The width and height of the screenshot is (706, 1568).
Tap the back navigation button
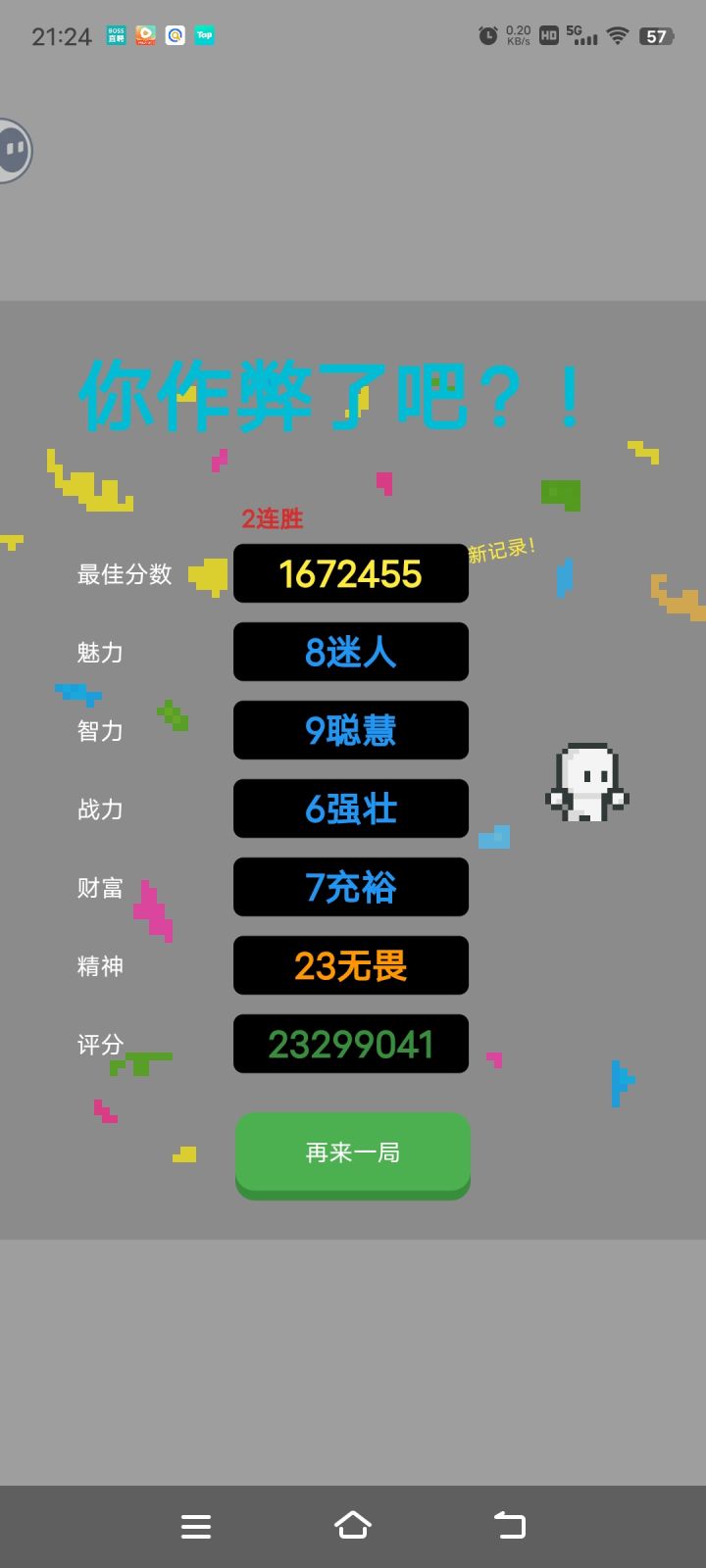[x=510, y=1525]
